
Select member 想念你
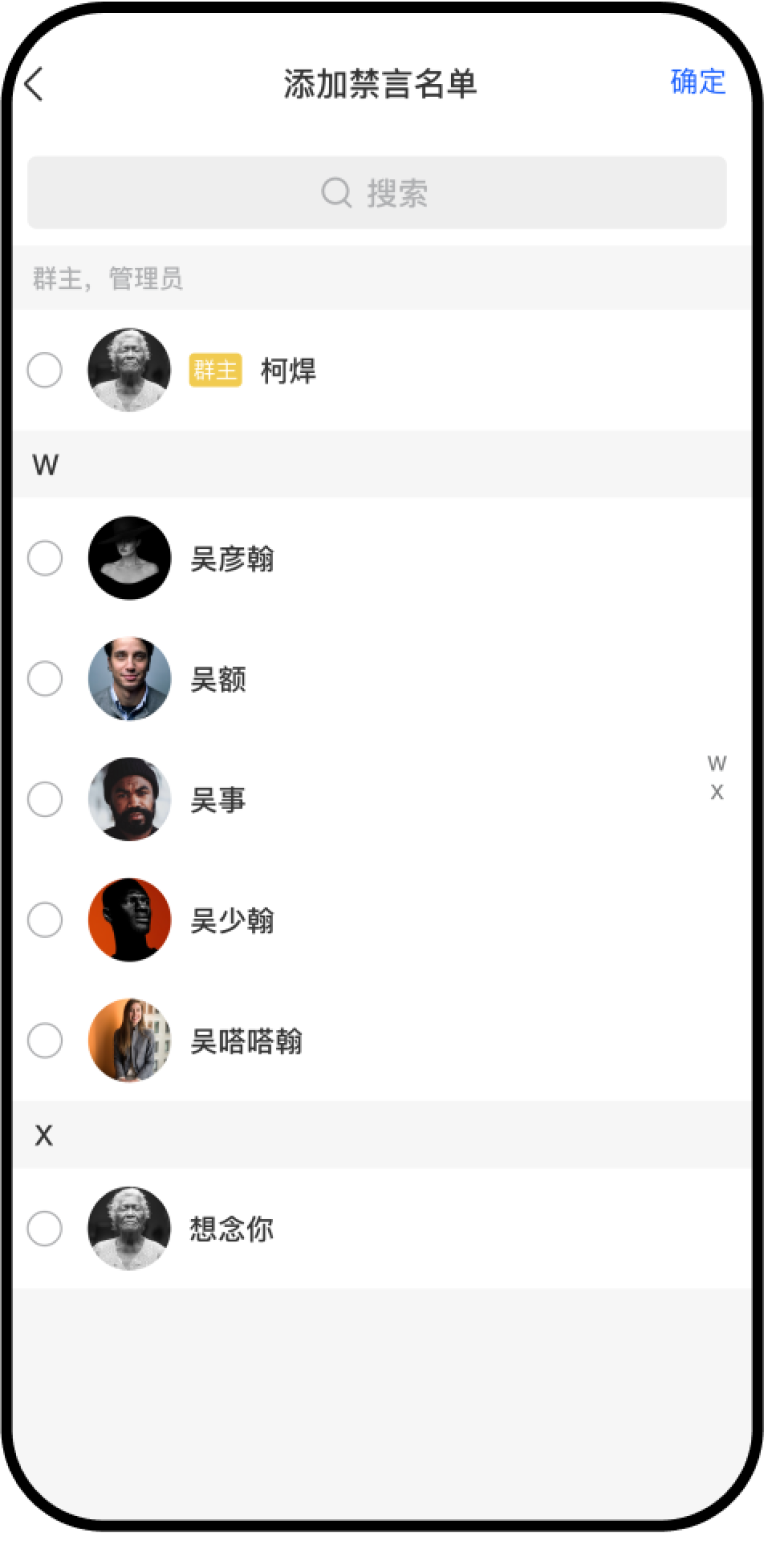pos(44,1228)
